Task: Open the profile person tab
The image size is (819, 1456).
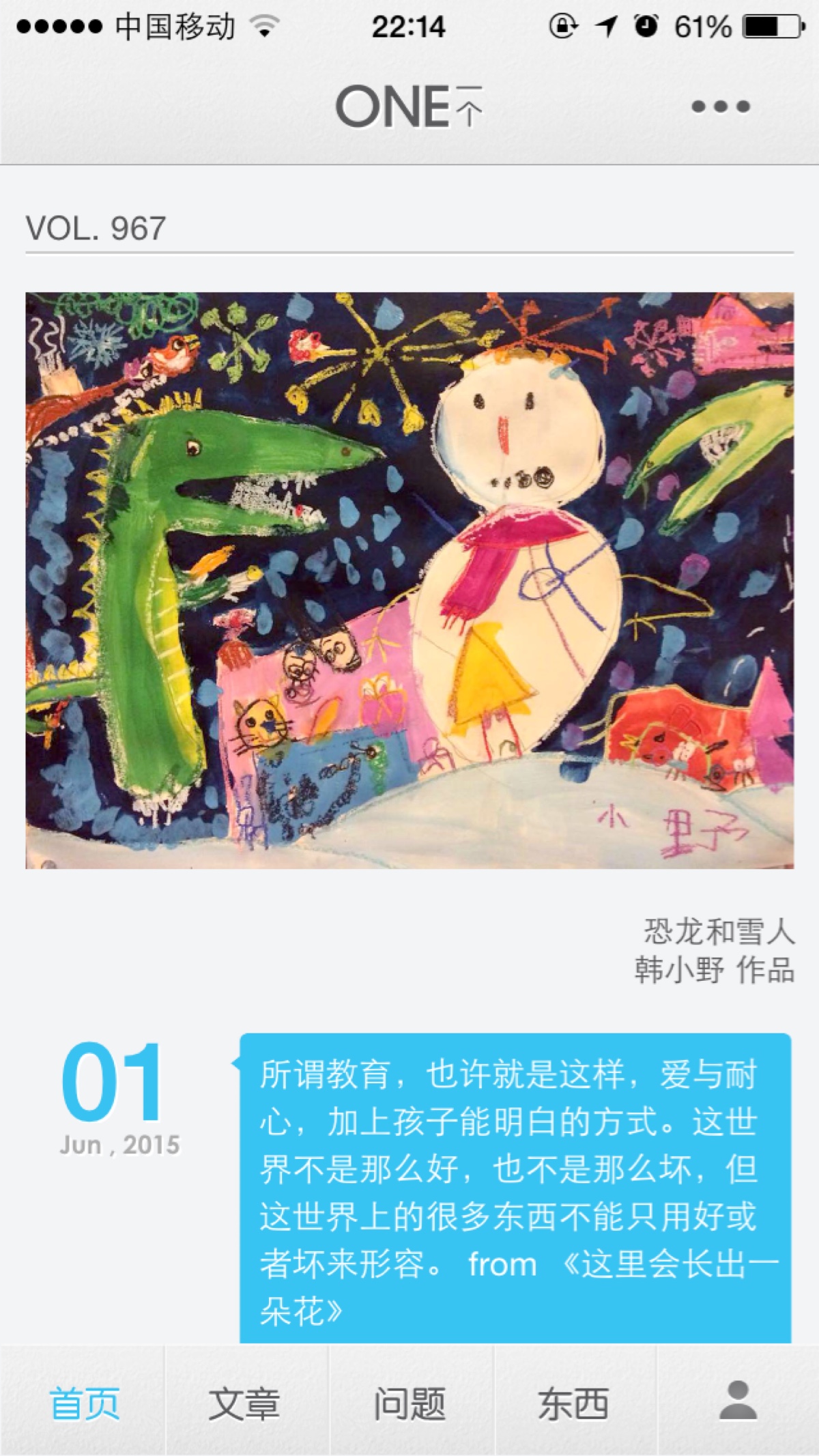Action: click(x=738, y=1401)
